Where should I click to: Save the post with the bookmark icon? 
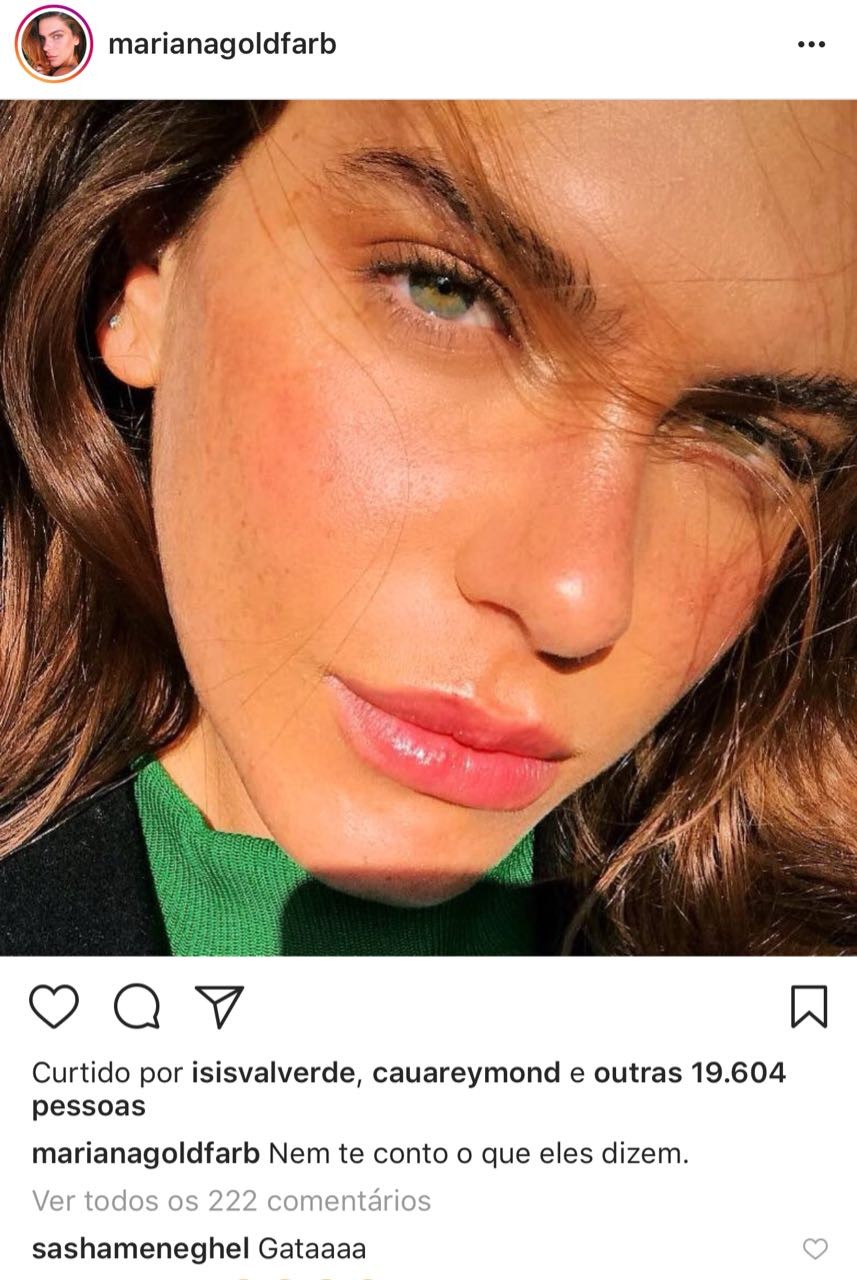pos(809,1006)
